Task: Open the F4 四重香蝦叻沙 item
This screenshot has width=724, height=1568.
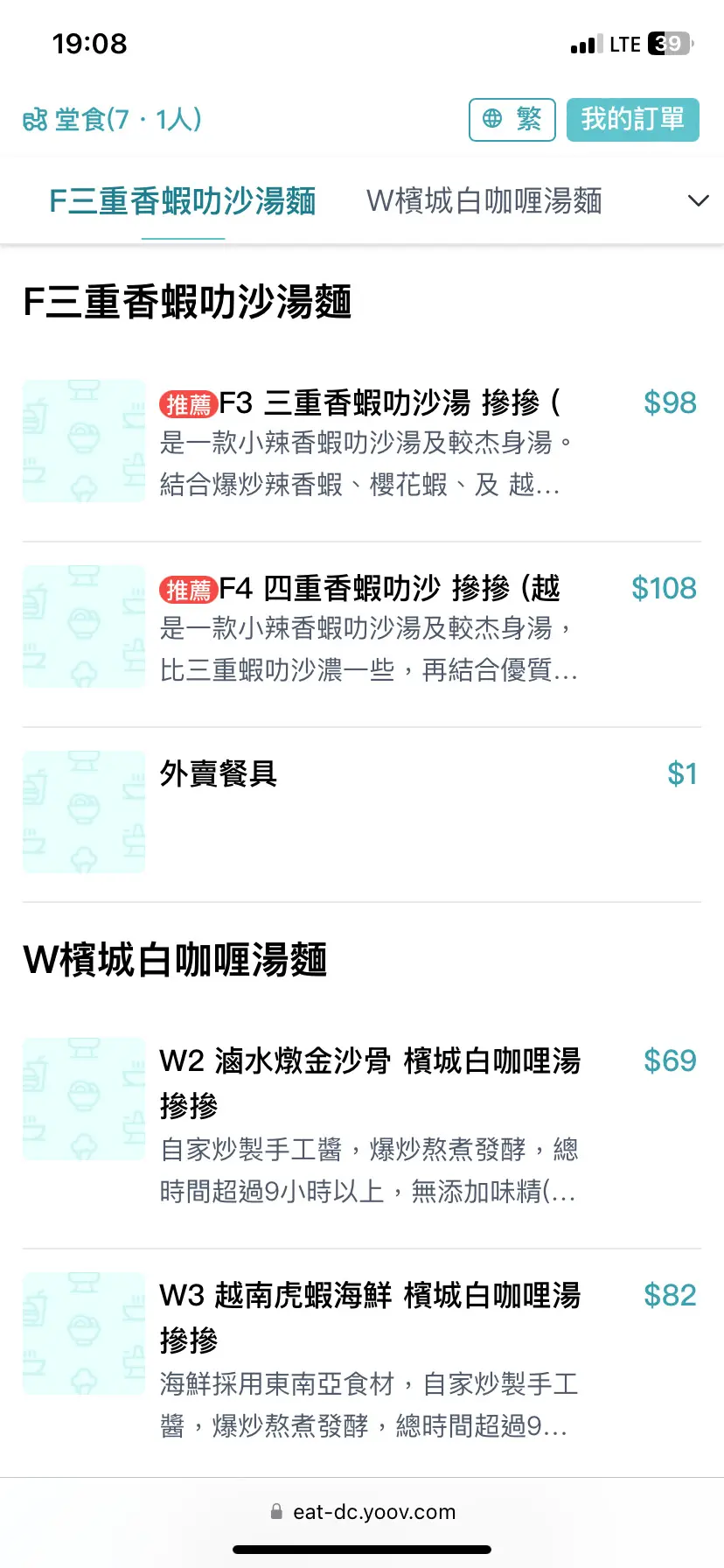Action: (x=362, y=628)
